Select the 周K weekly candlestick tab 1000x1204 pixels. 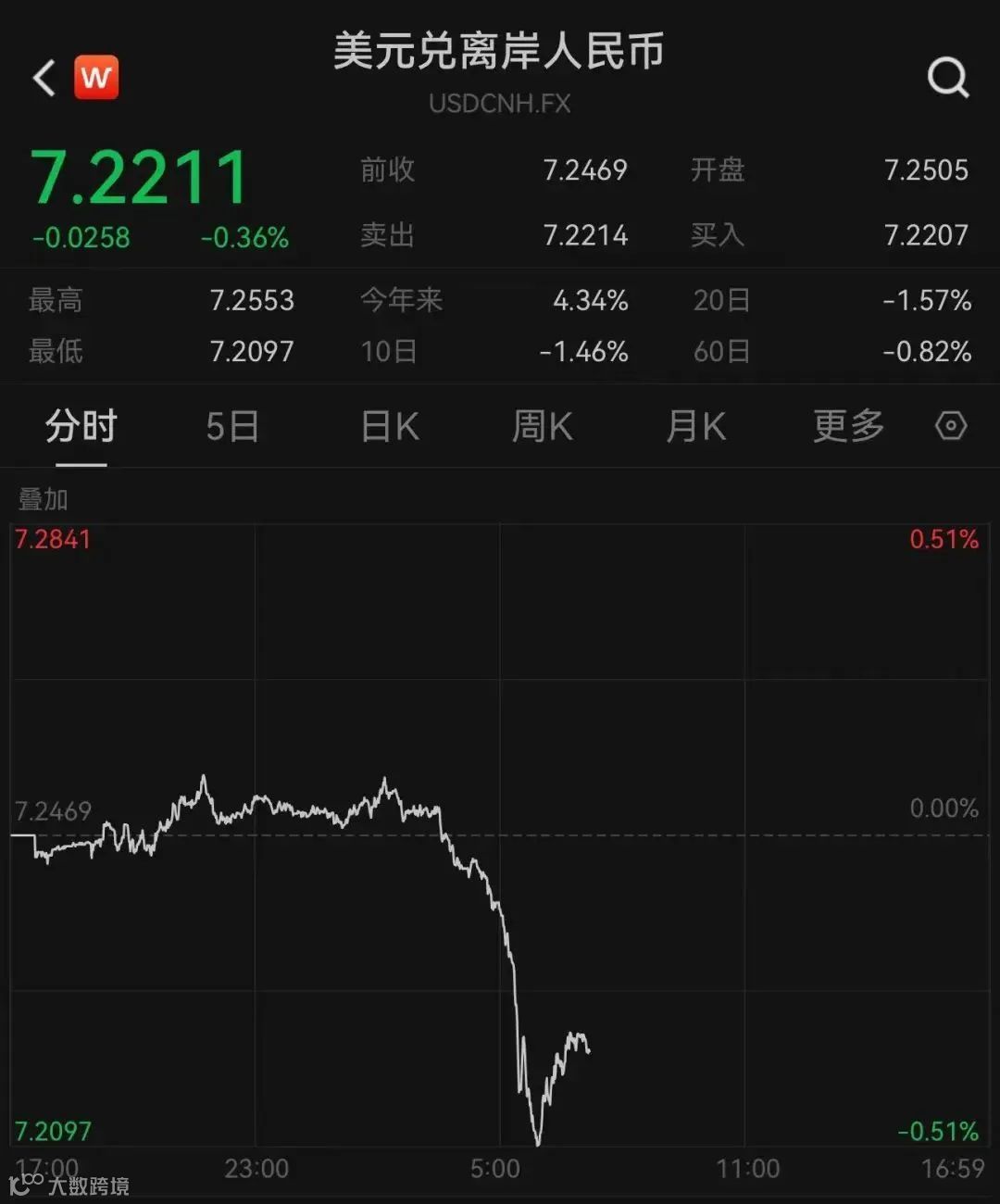coord(541,426)
